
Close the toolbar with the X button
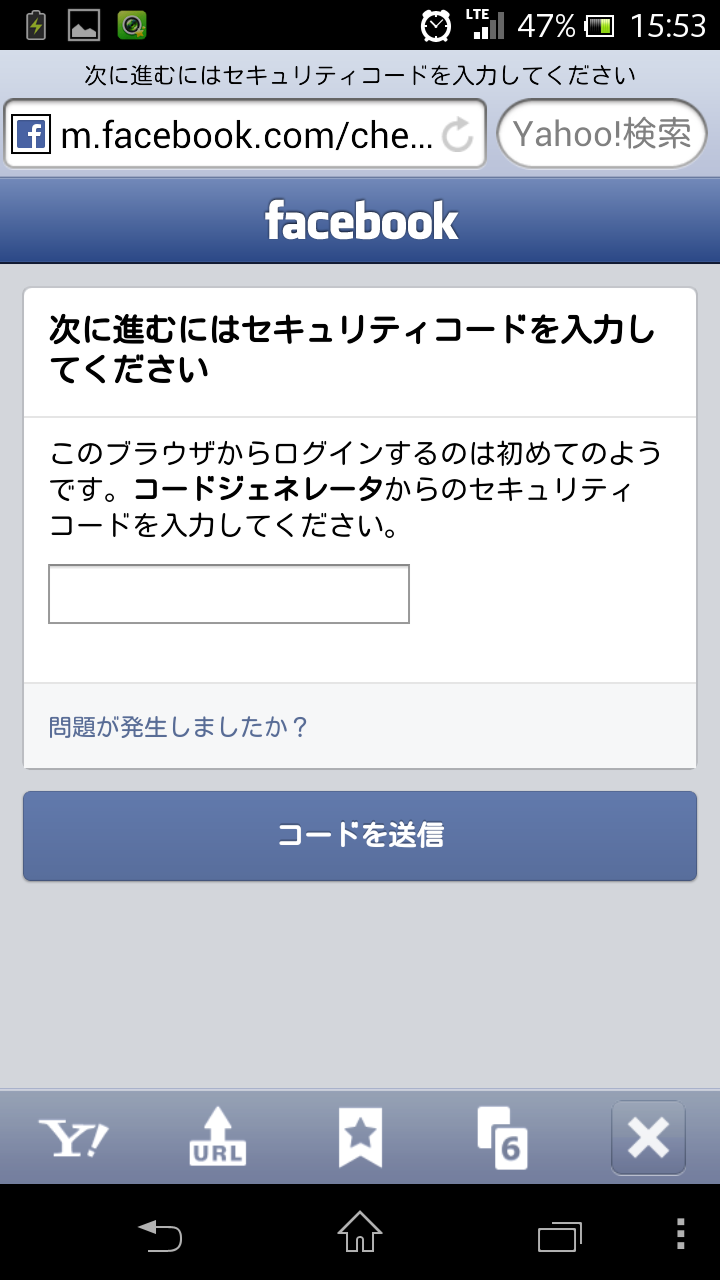pyautogui.click(x=648, y=1138)
